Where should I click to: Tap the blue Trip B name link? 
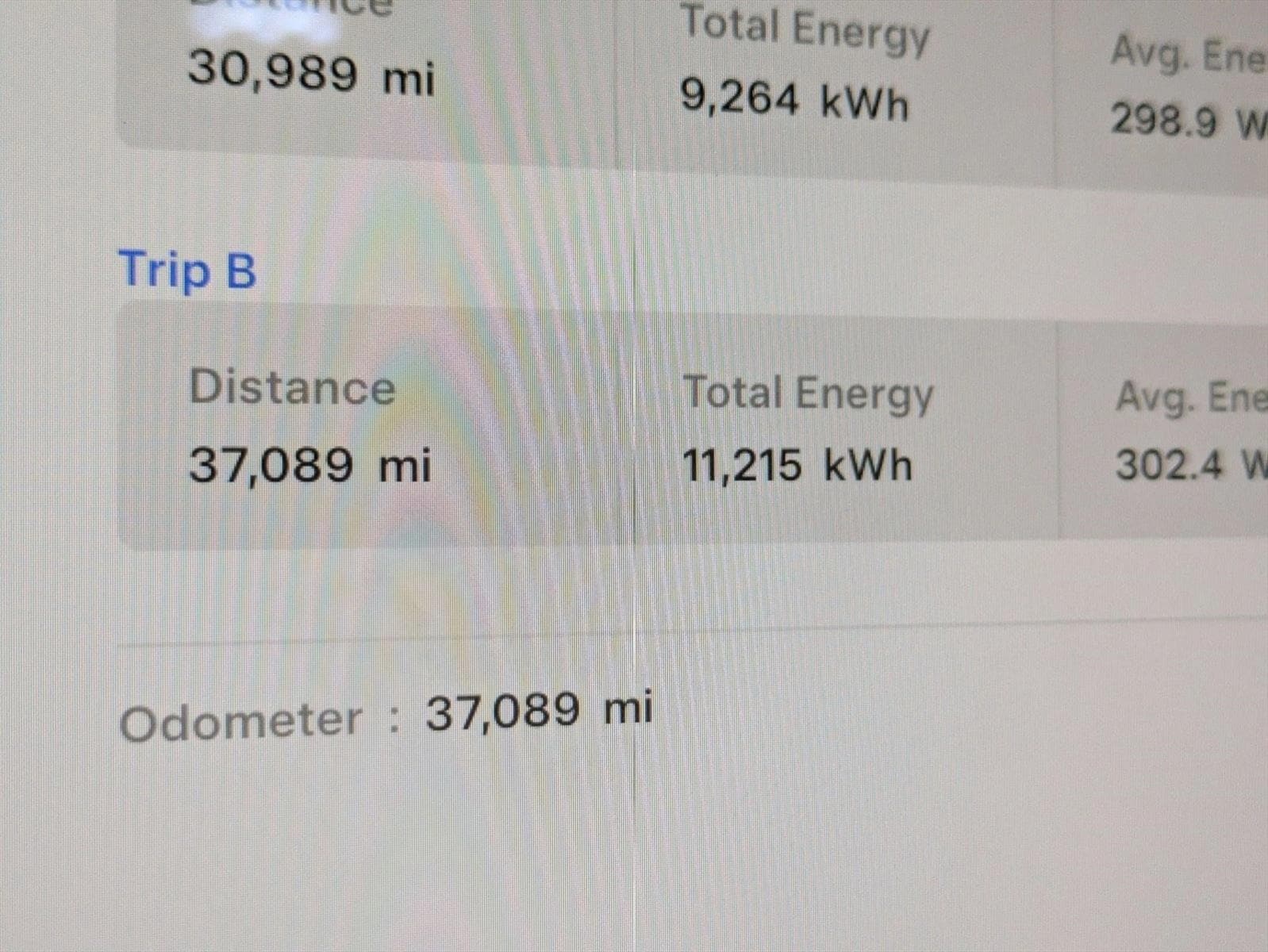coord(187,270)
